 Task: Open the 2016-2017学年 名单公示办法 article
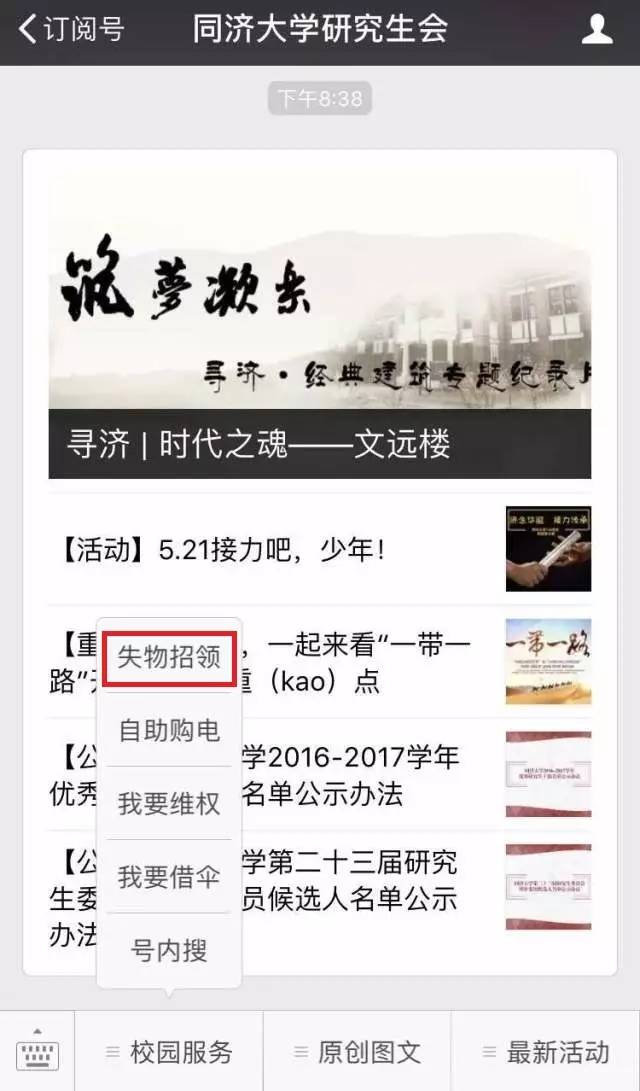400,773
